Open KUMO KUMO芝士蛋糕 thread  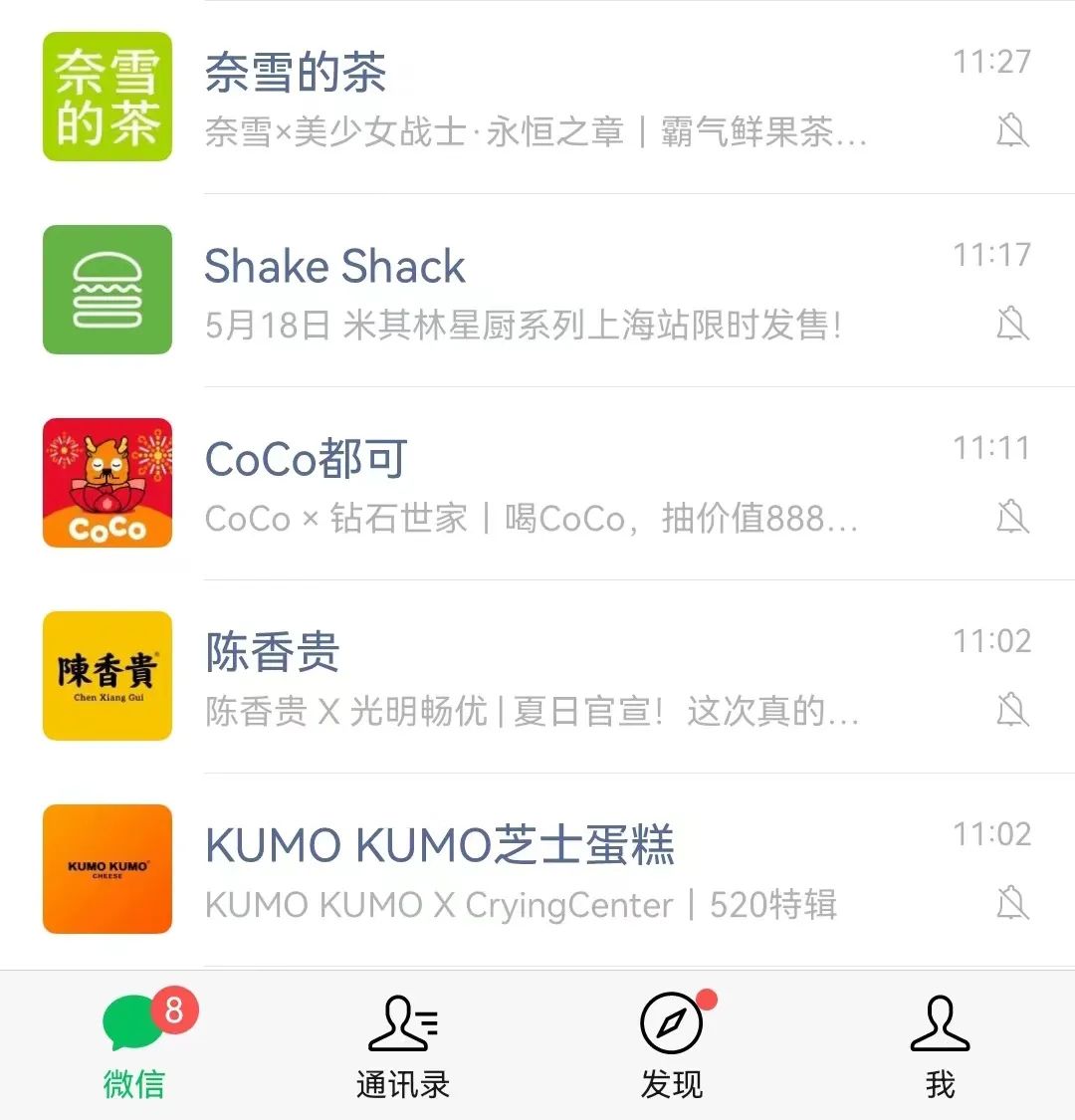coord(537,870)
